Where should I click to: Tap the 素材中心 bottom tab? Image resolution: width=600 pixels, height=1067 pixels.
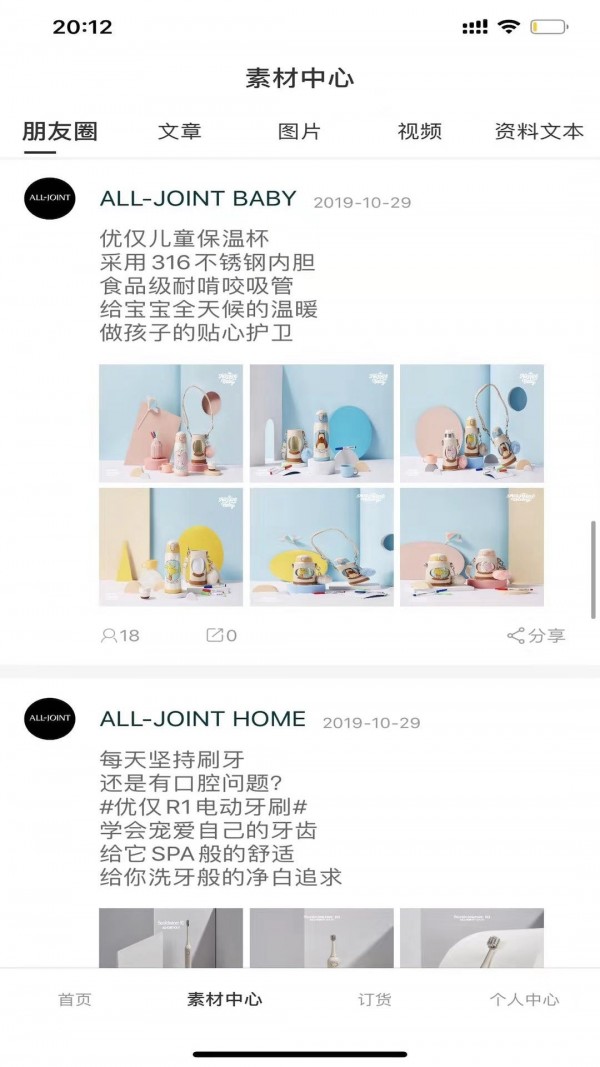pyautogui.click(x=225, y=999)
